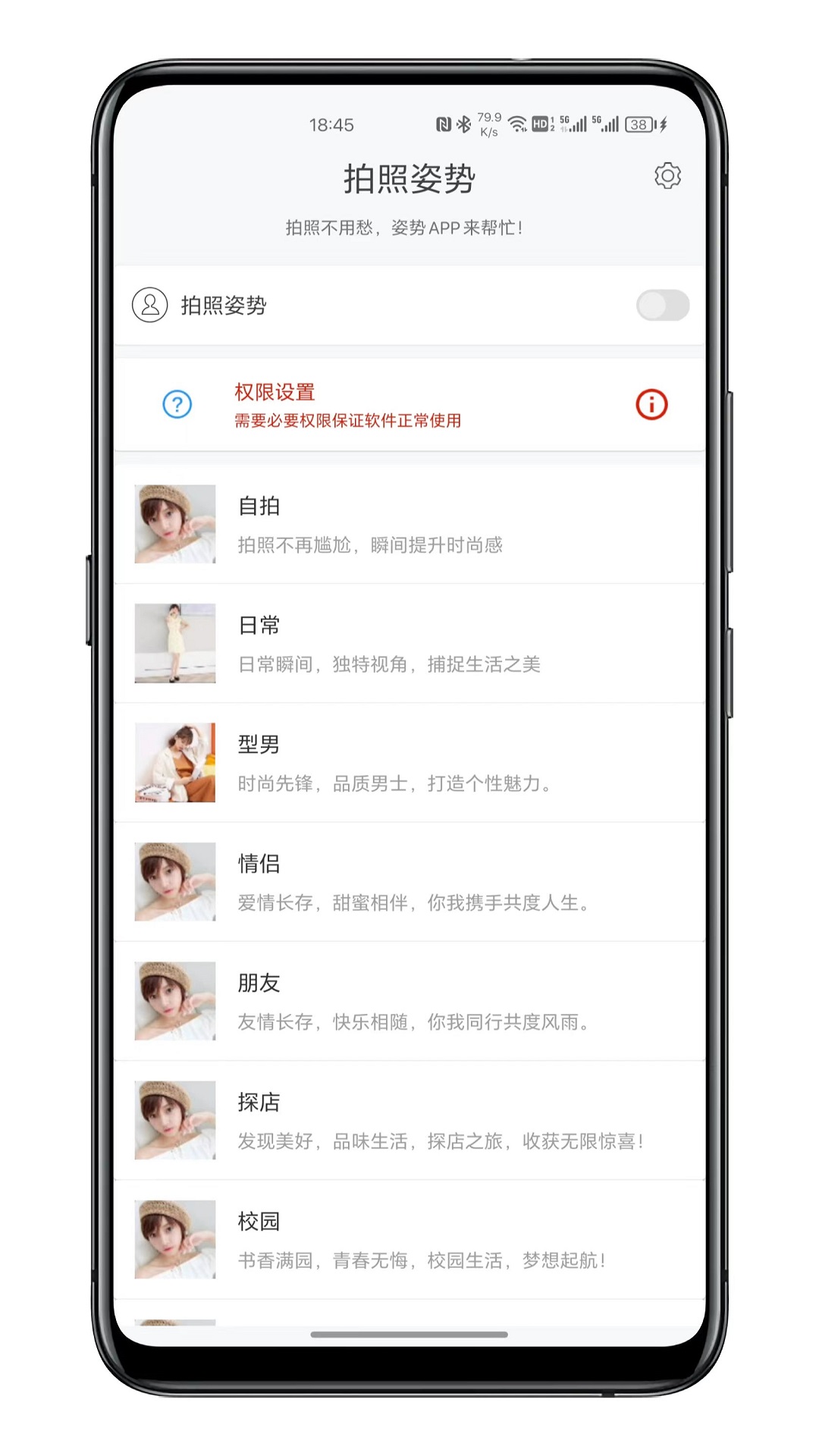Tap the red info icon for 权限设置
This screenshot has width=819, height=1456.
[x=651, y=404]
